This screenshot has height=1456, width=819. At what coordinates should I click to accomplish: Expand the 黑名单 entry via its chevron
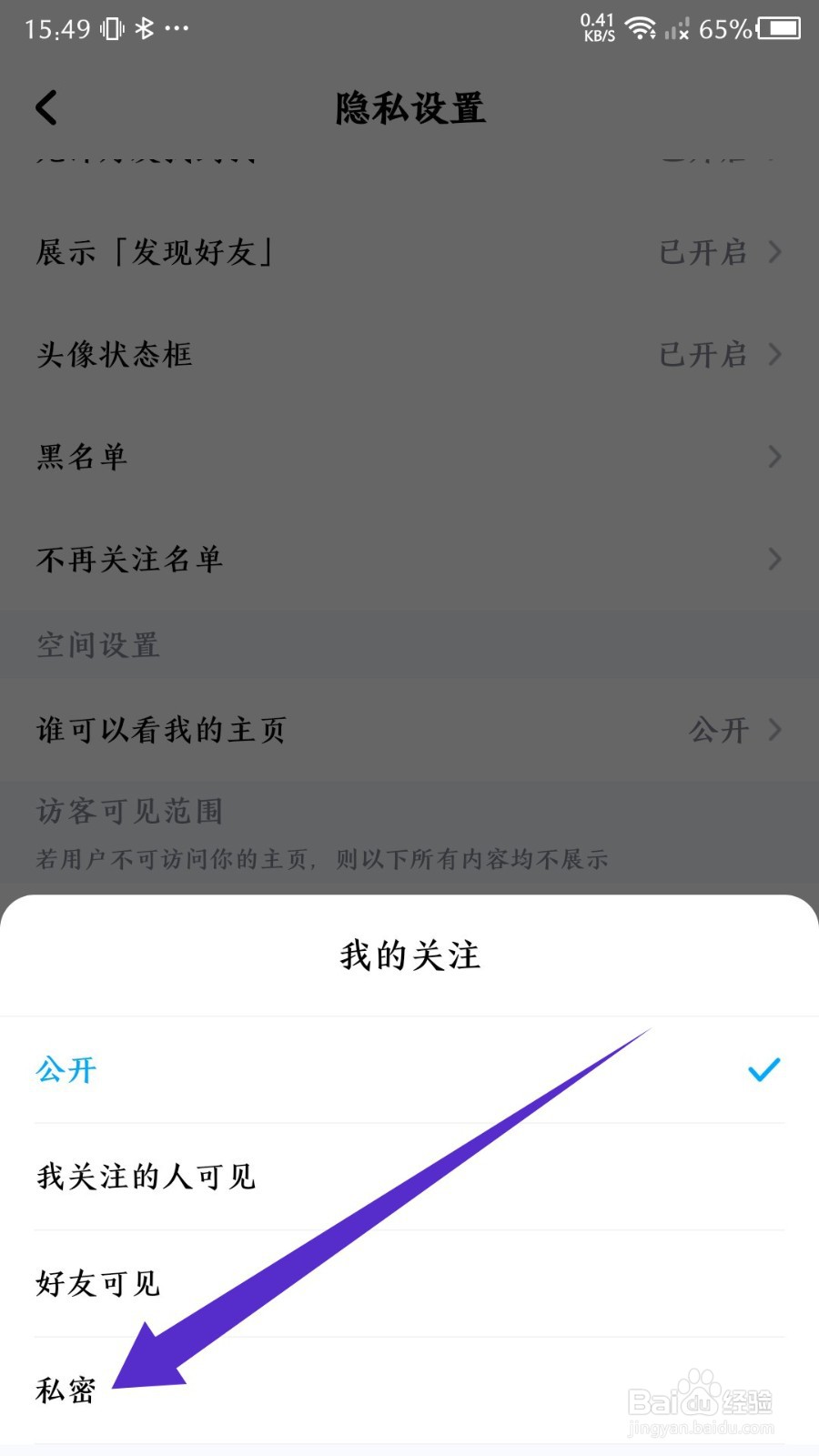pos(774,457)
